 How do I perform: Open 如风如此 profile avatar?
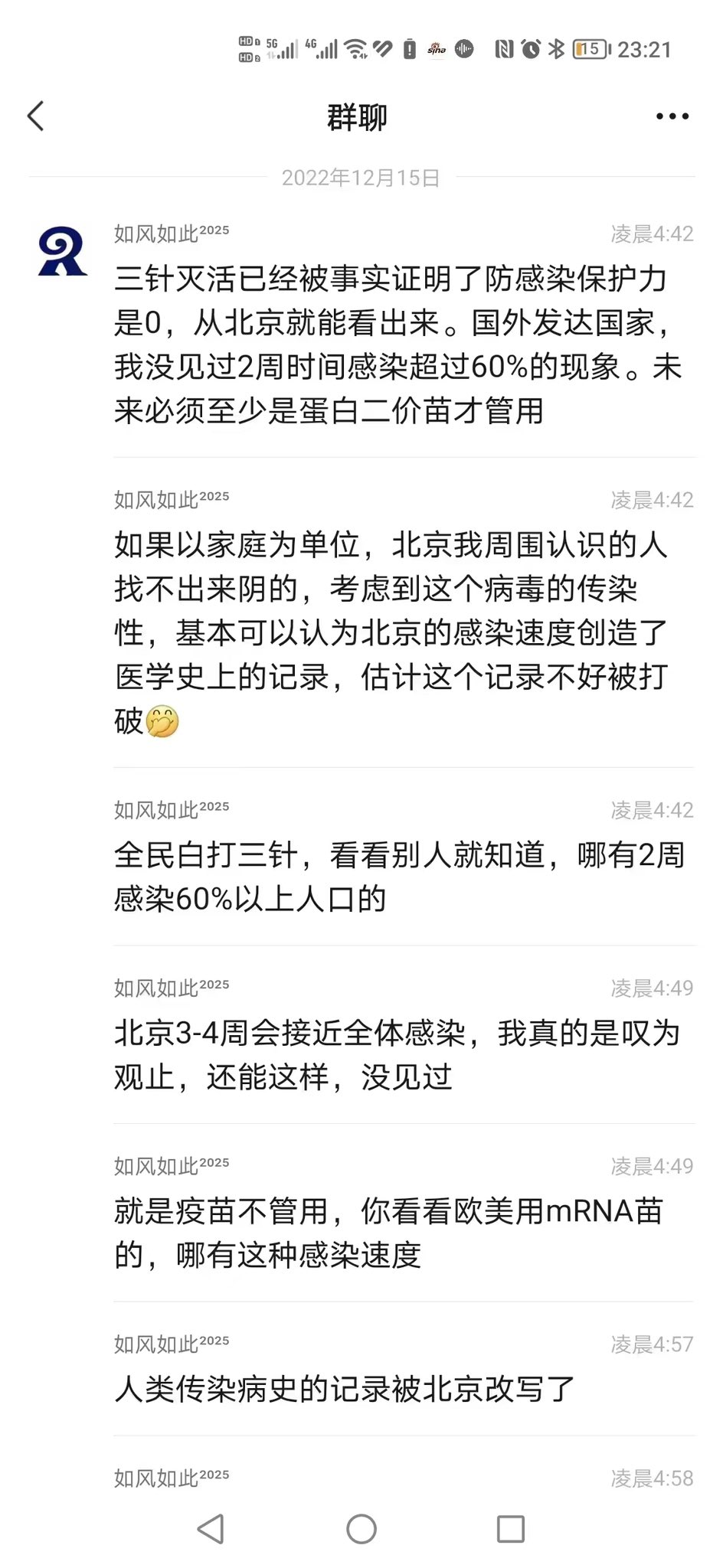coord(62,251)
